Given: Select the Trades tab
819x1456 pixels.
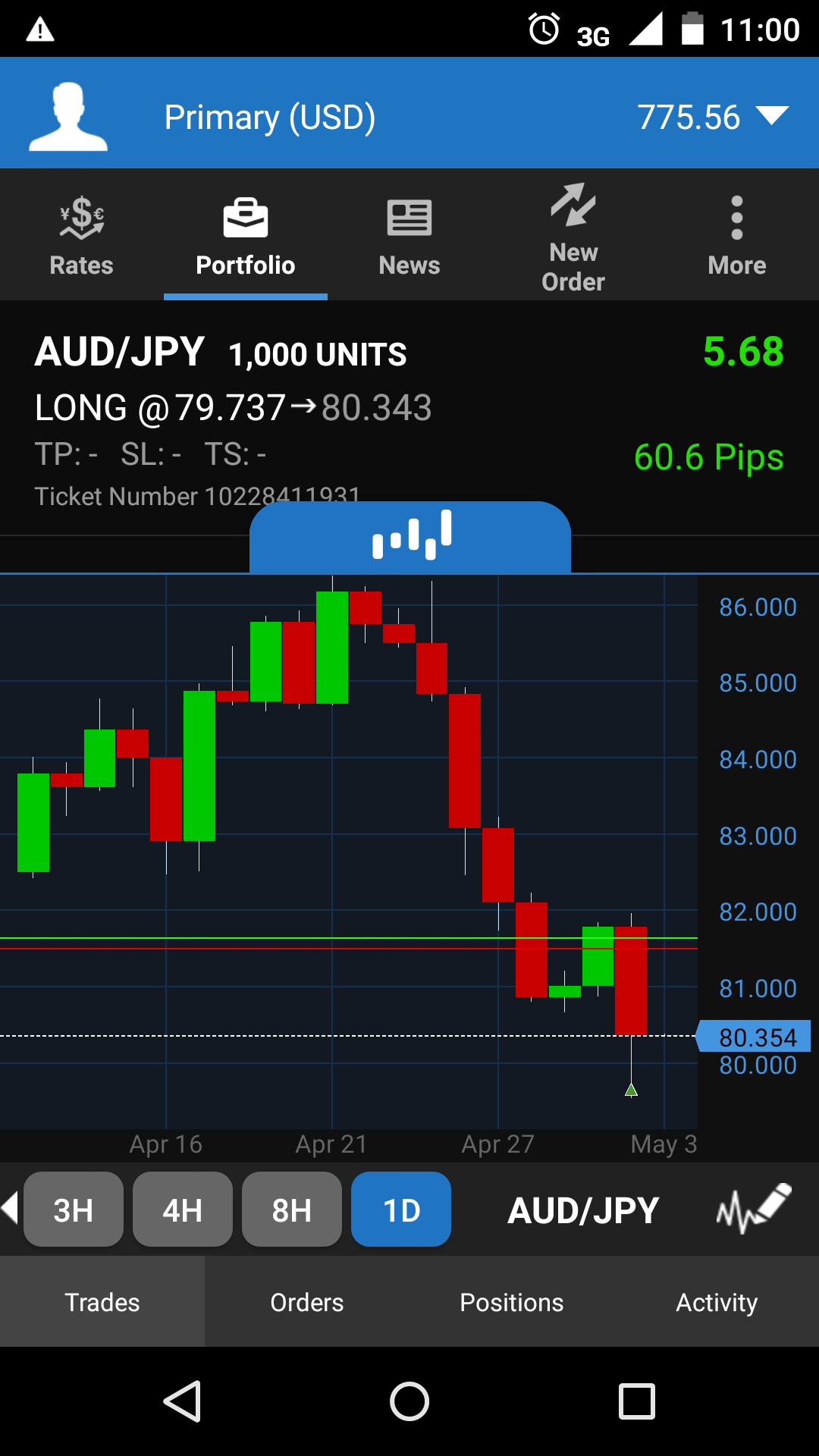Looking at the screenshot, I should (102, 1302).
